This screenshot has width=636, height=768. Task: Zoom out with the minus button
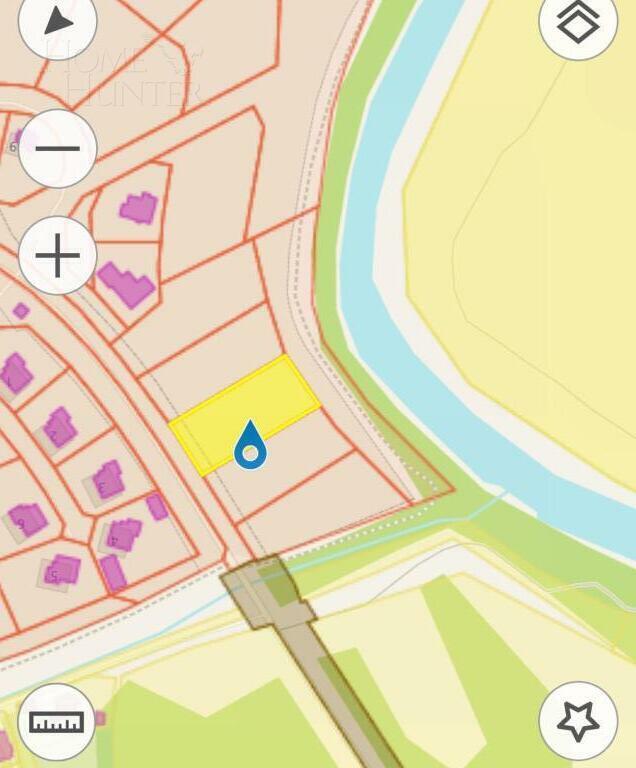[57, 149]
